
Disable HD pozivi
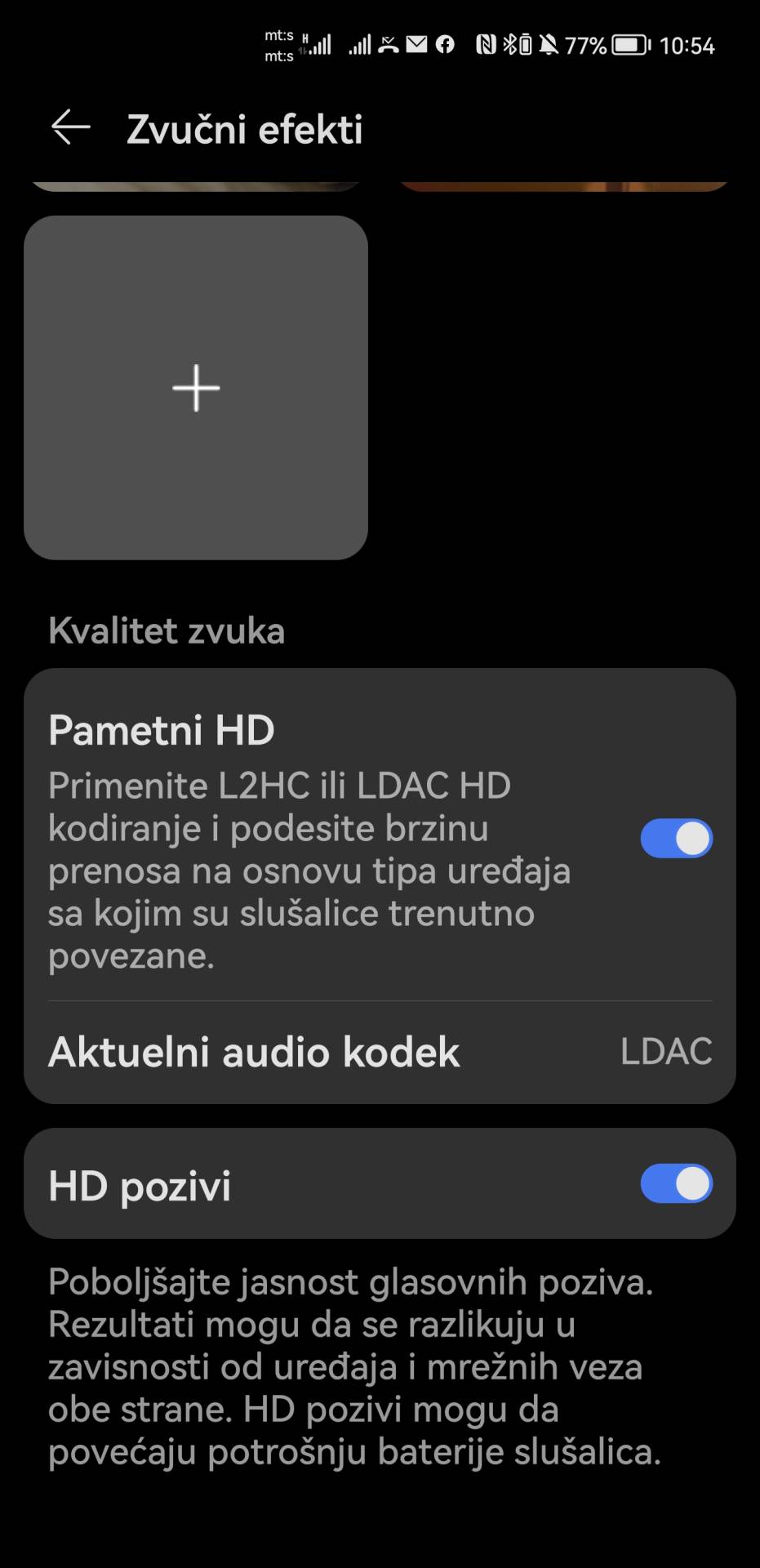(676, 1183)
